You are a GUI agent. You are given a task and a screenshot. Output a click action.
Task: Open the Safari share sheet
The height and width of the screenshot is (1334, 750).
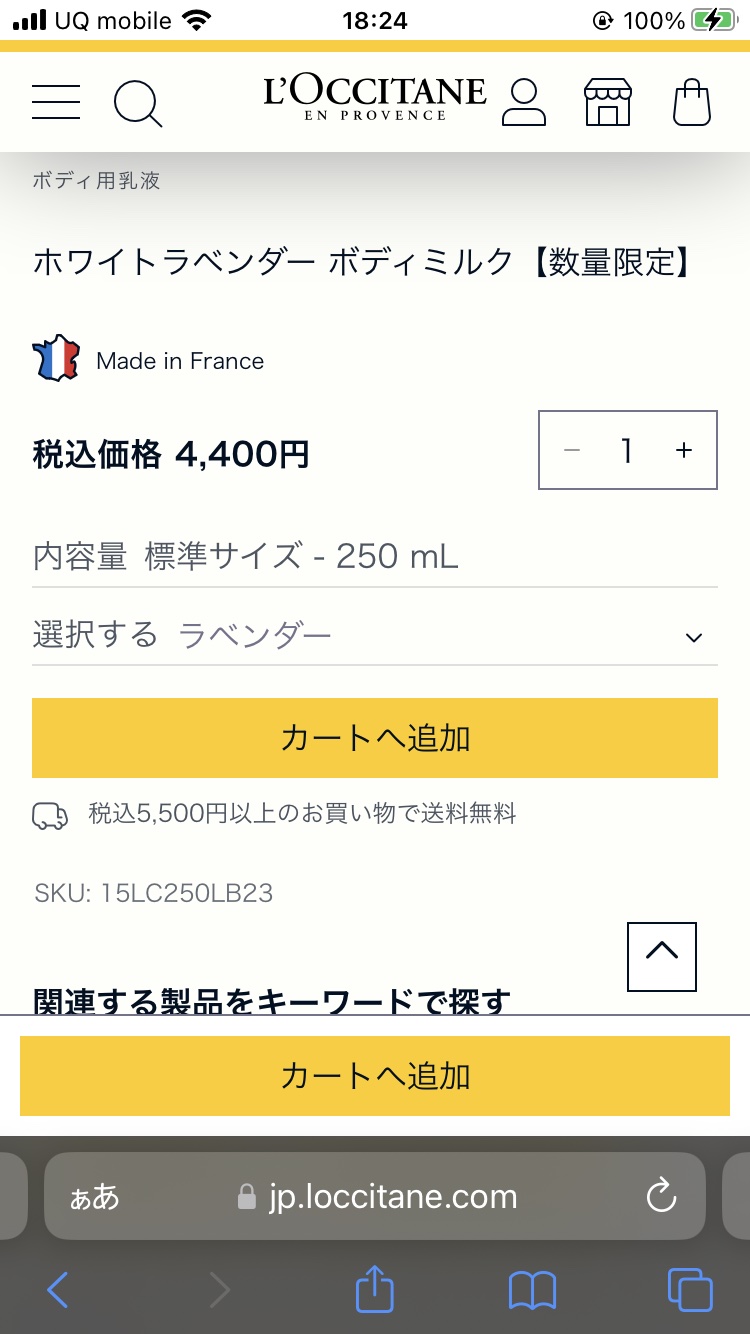375,1290
